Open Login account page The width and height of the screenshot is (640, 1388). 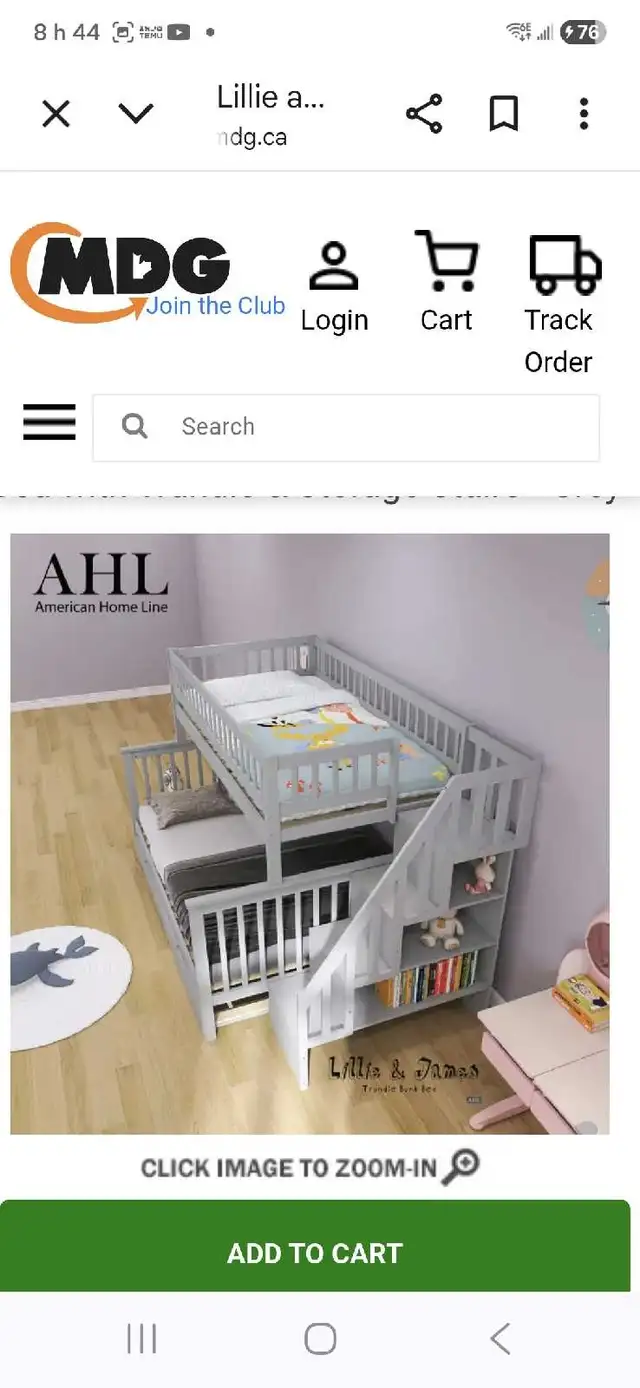pyautogui.click(x=335, y=288)
